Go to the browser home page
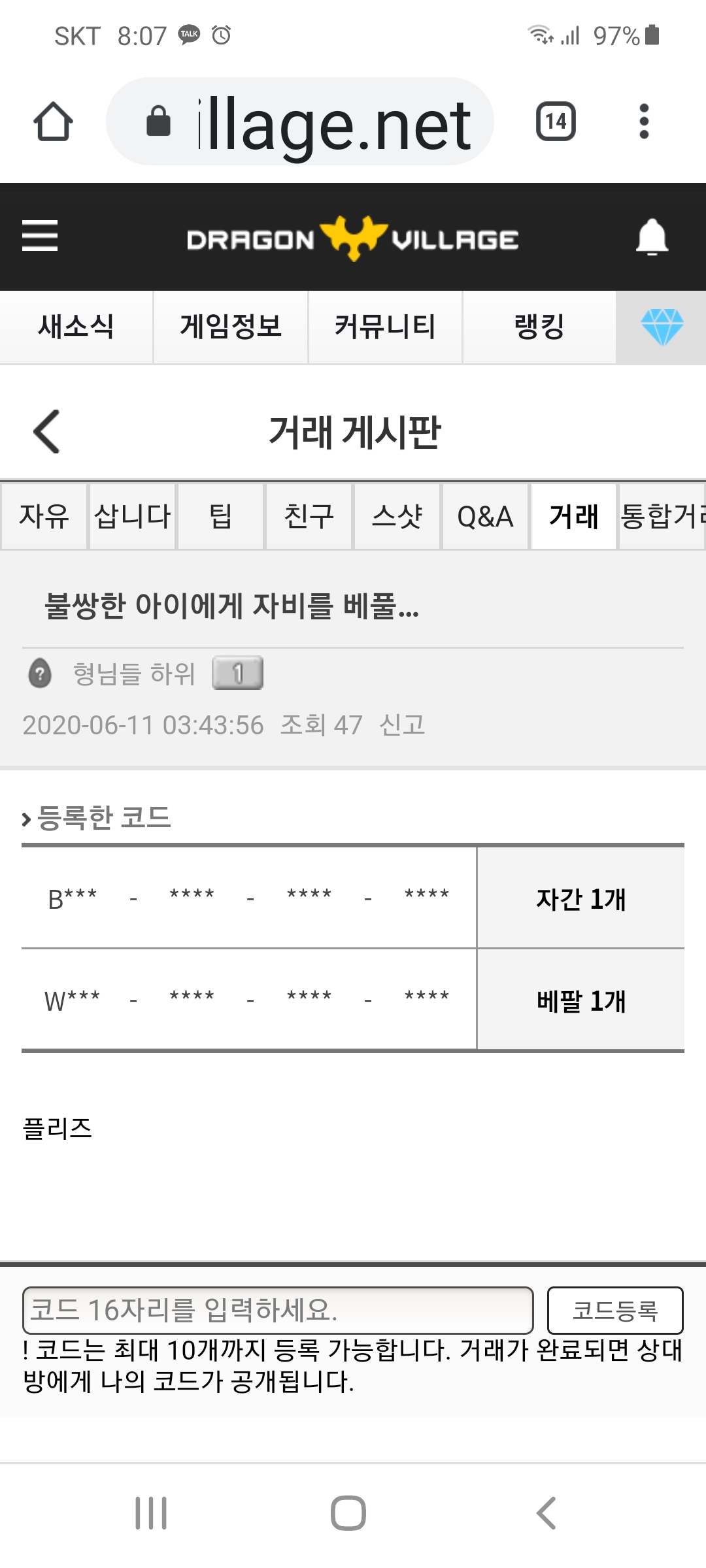Screen dimensions: 706x1568 point(54,122)
